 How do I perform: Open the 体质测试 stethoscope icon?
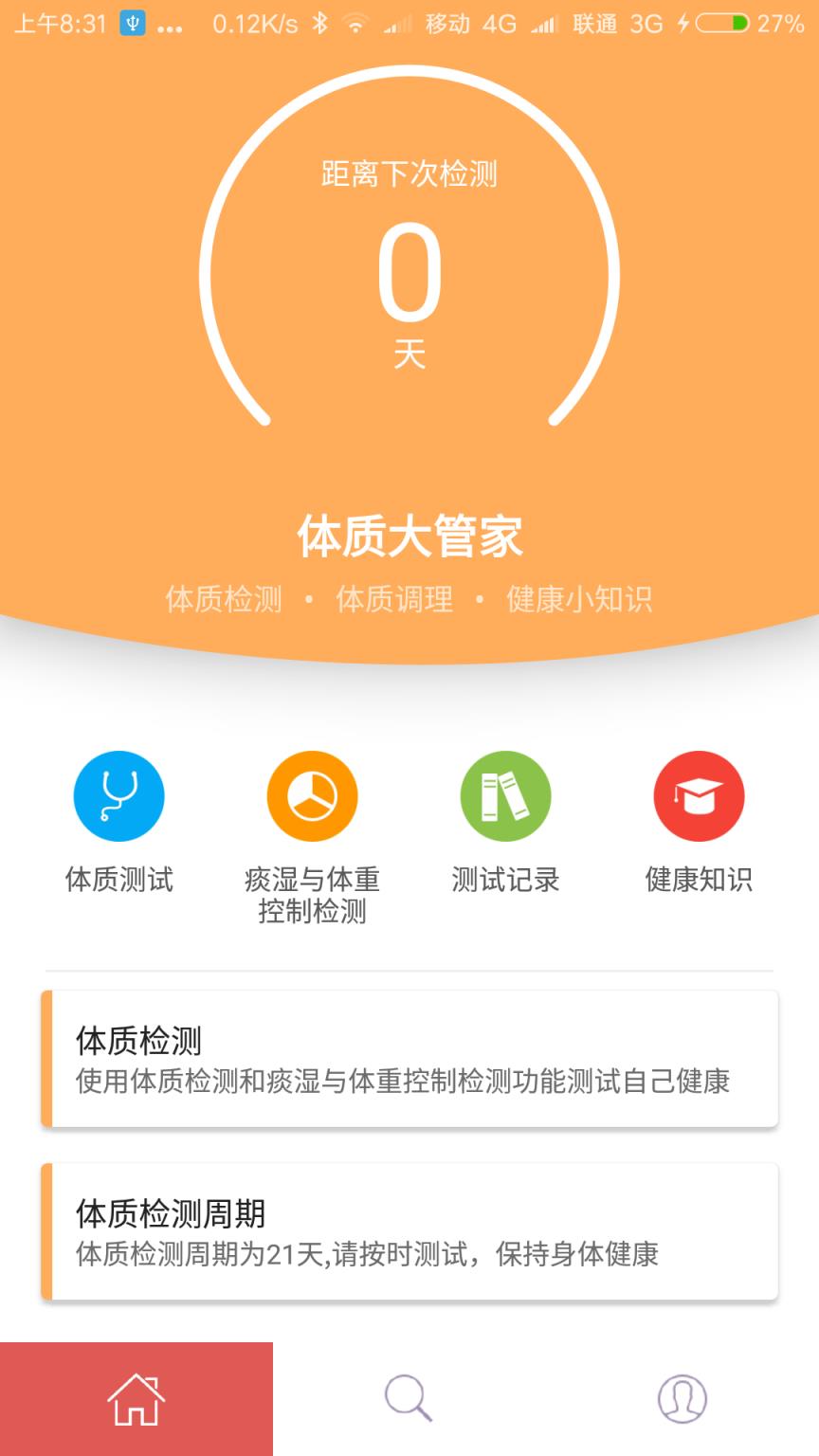(118, 795)
